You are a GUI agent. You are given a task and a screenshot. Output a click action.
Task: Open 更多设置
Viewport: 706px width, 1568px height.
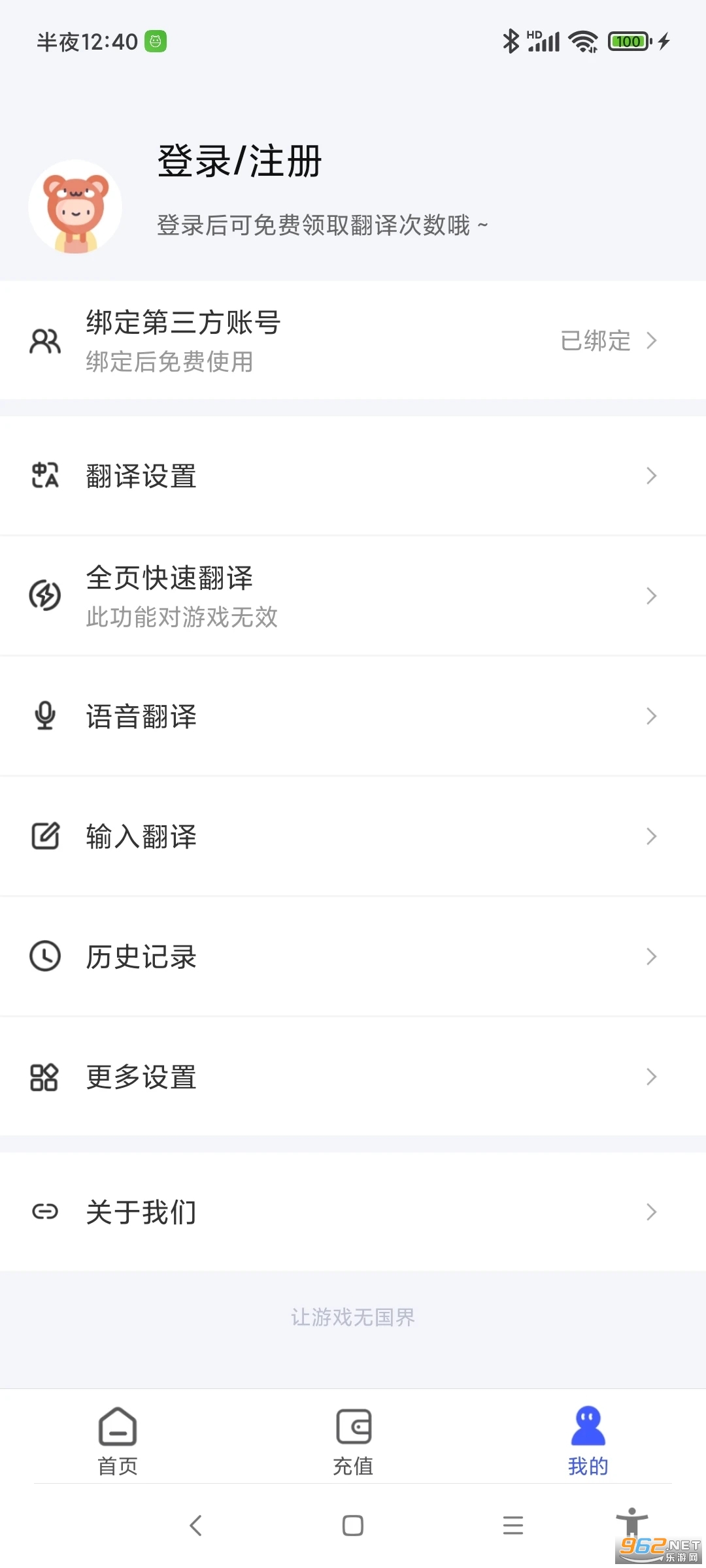coord(353,1077)
